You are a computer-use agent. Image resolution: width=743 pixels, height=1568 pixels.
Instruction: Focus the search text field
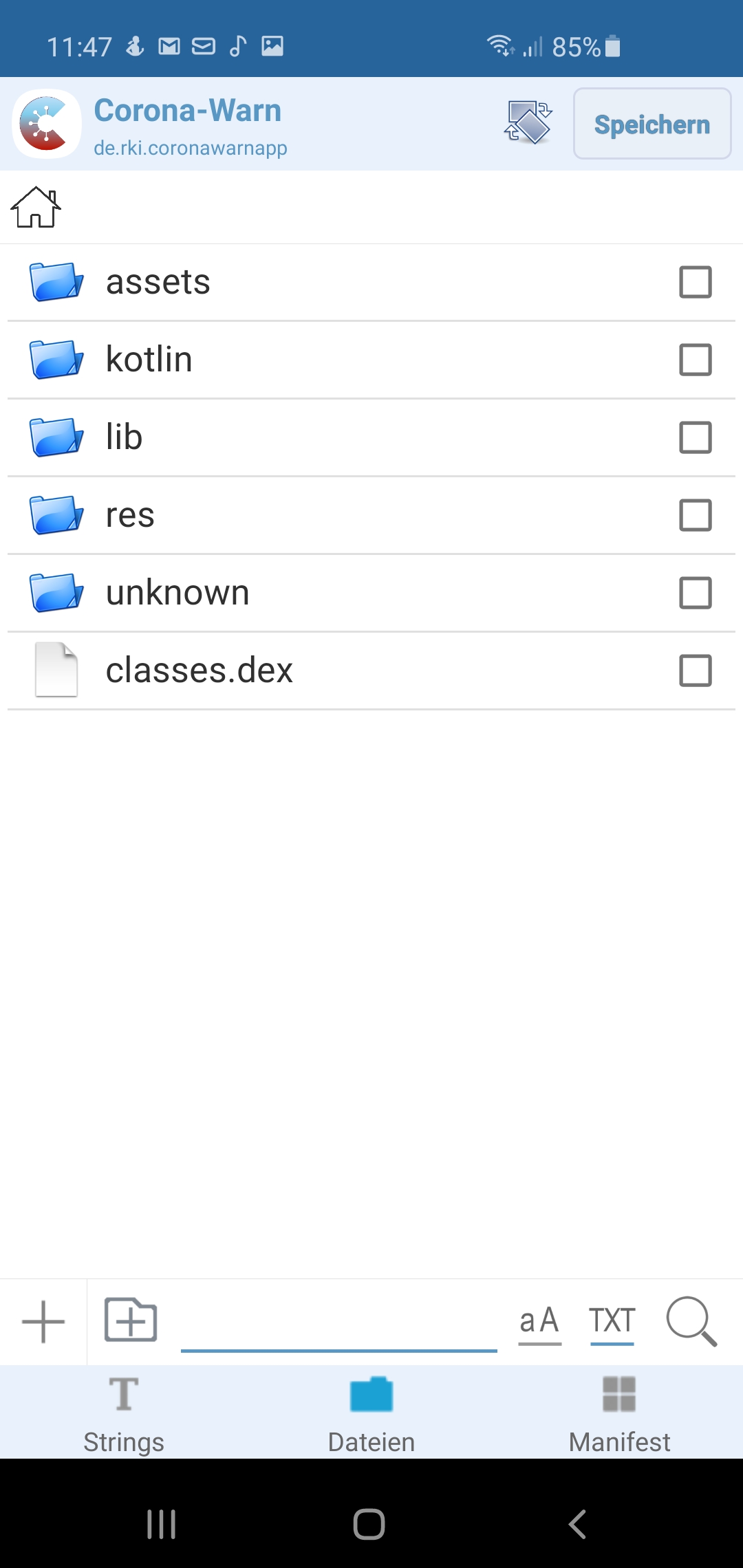coord(339,1322)
